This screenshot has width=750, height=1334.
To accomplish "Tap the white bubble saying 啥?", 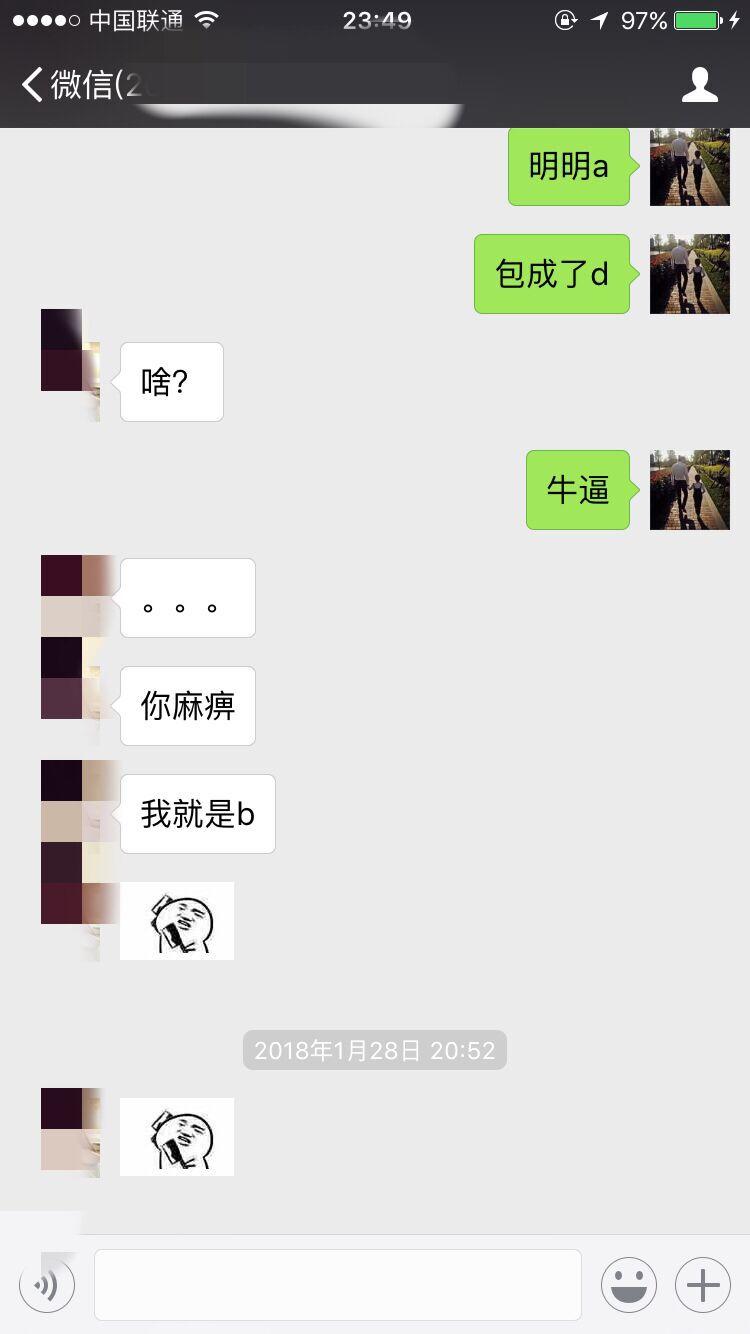I will [x=171, y=381].
